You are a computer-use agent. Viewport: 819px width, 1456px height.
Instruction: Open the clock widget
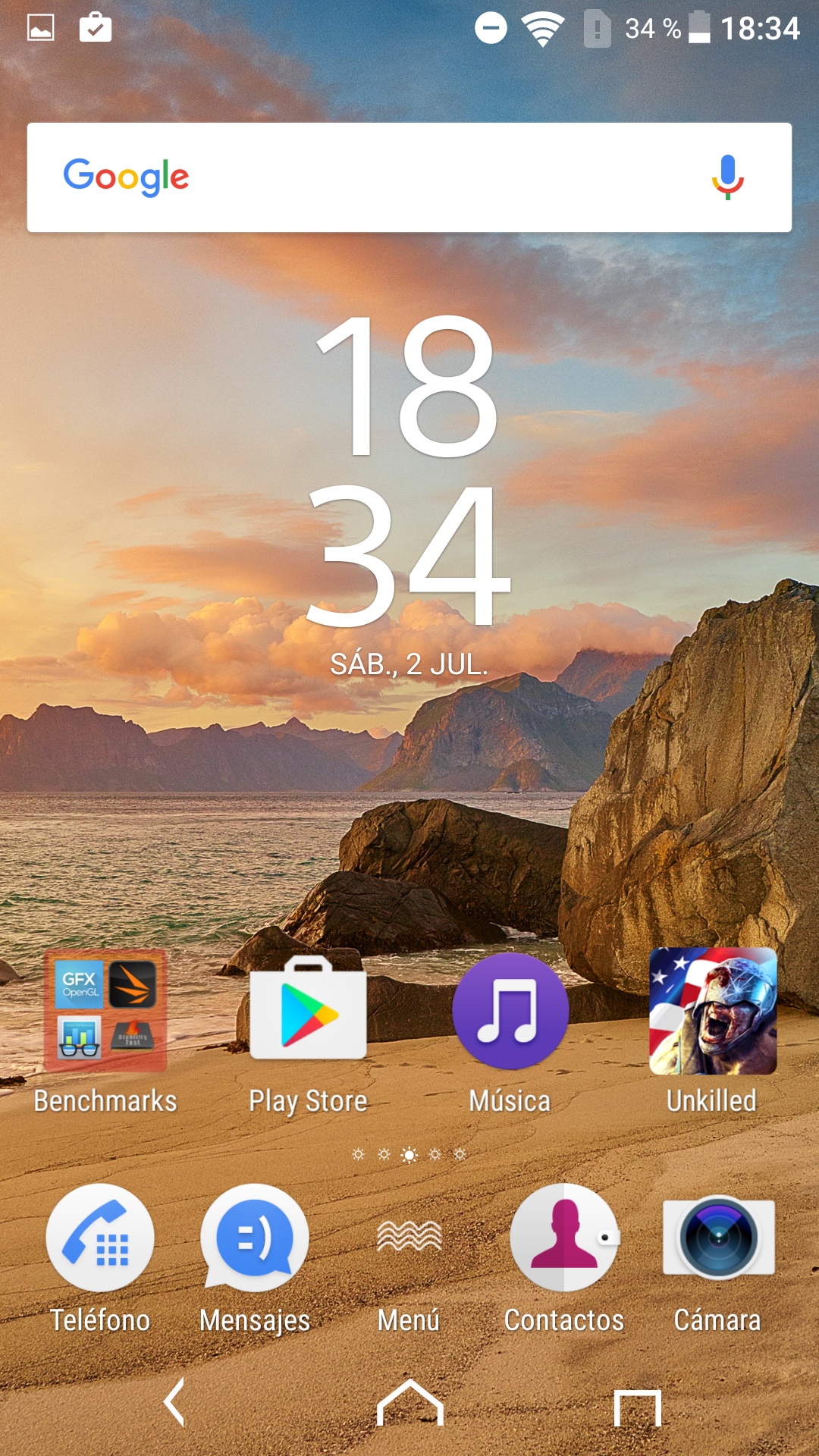[409, 470]
